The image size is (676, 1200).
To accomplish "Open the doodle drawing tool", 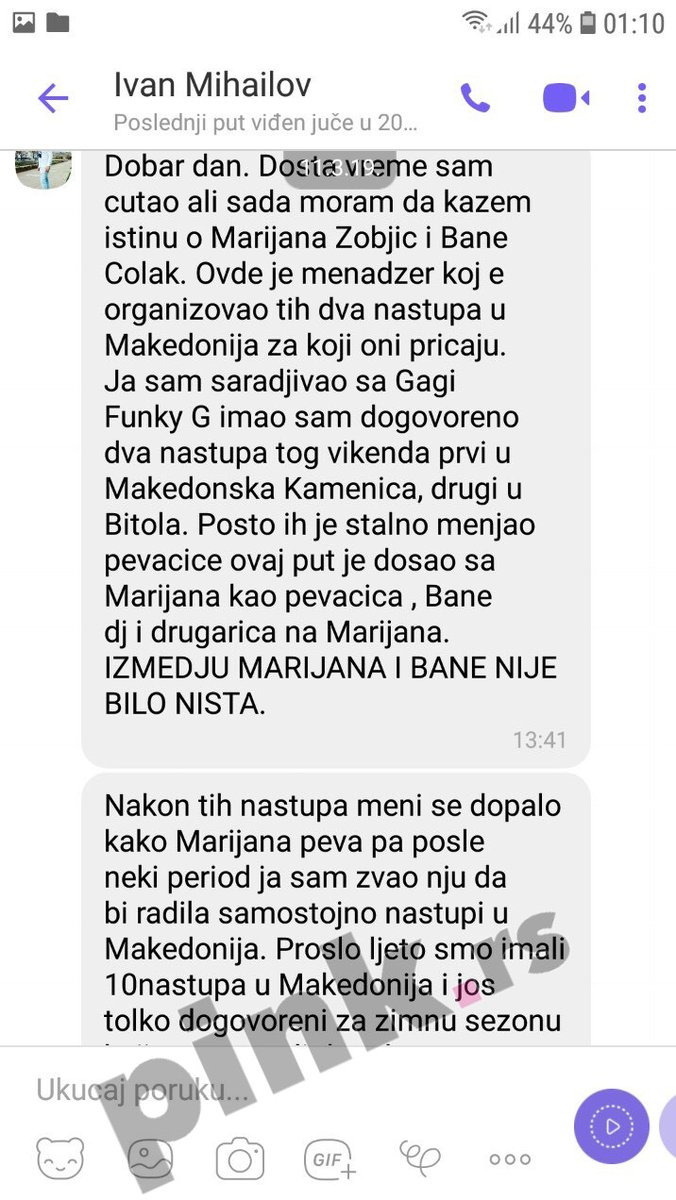I will pyautogui.click(x=419, y=1159).
